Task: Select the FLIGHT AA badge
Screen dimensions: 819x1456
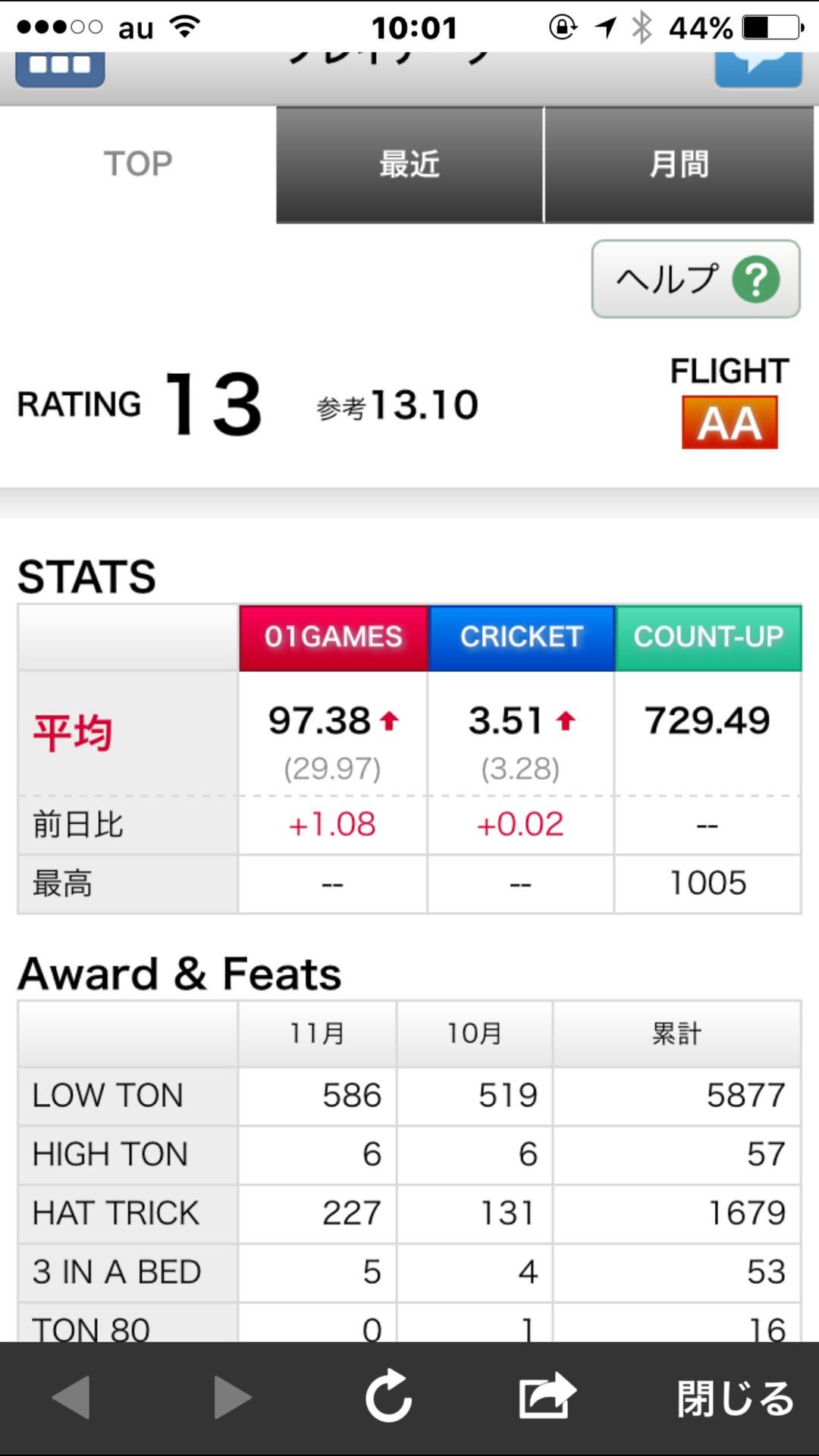Action: coord(730,422)
